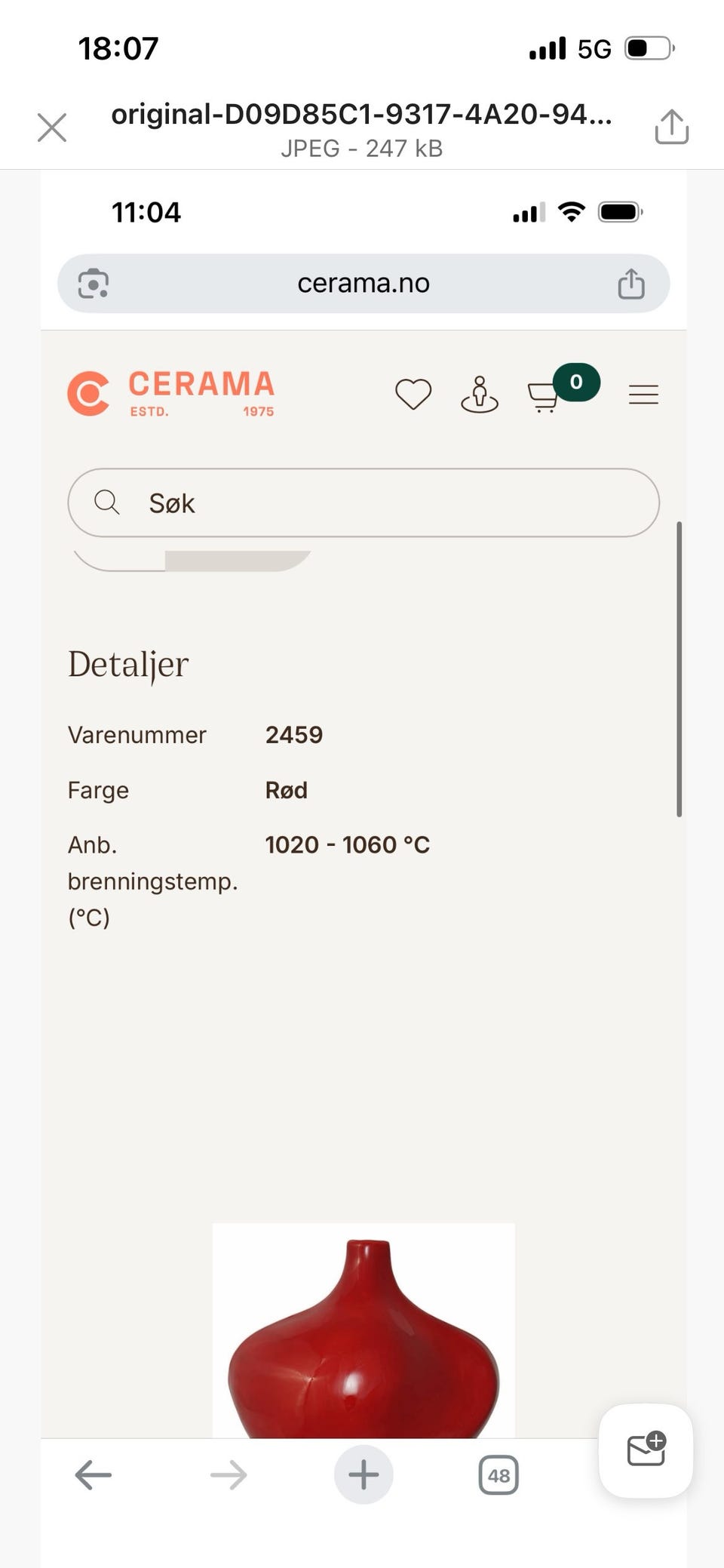Open the Cerama wishlist heart icon
Image resolution: width=724 pixels, height=1568 pixels.
[x=413, y=394]
